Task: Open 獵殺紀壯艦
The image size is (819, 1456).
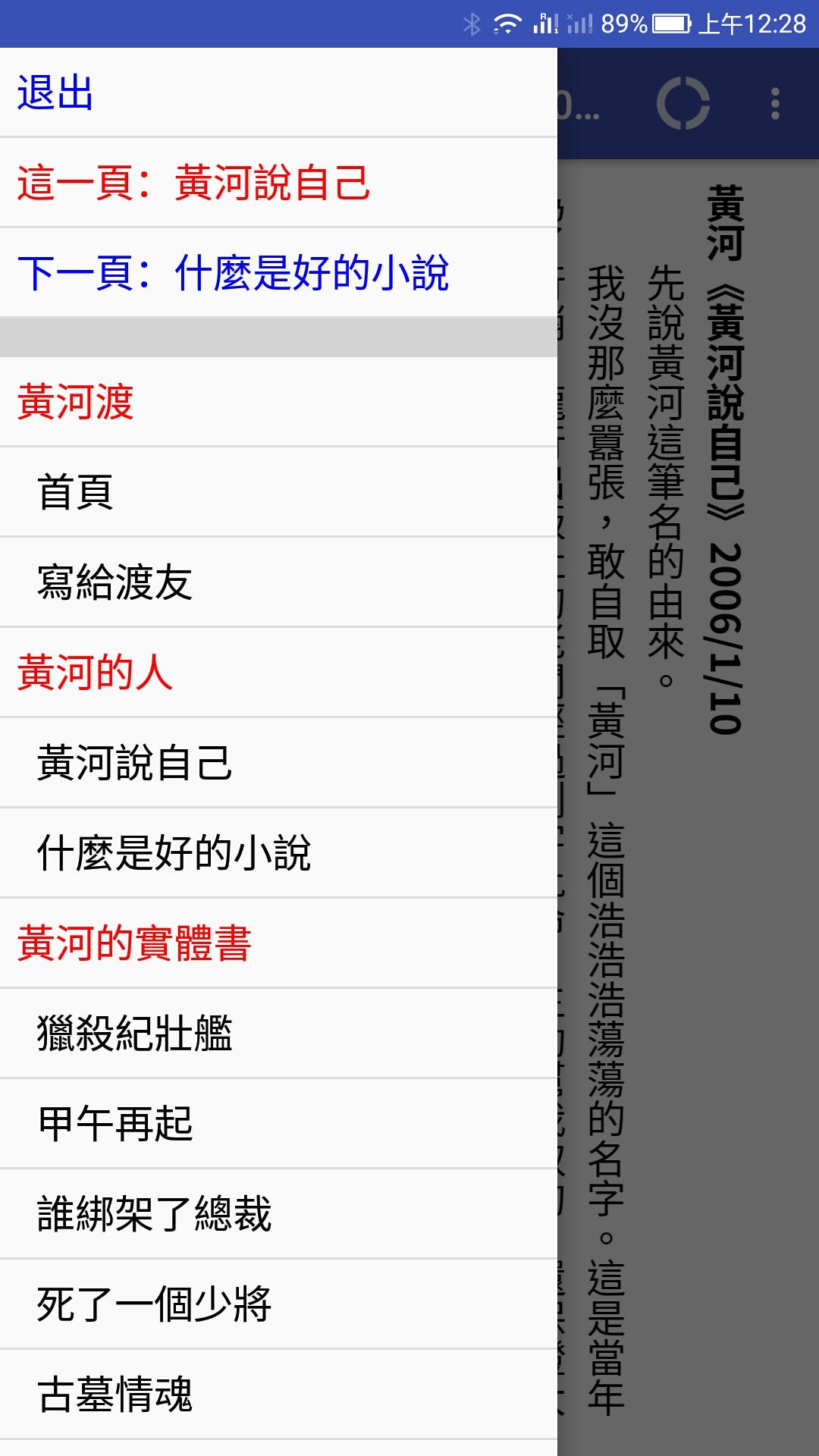Action: [x=278, y=1033]
